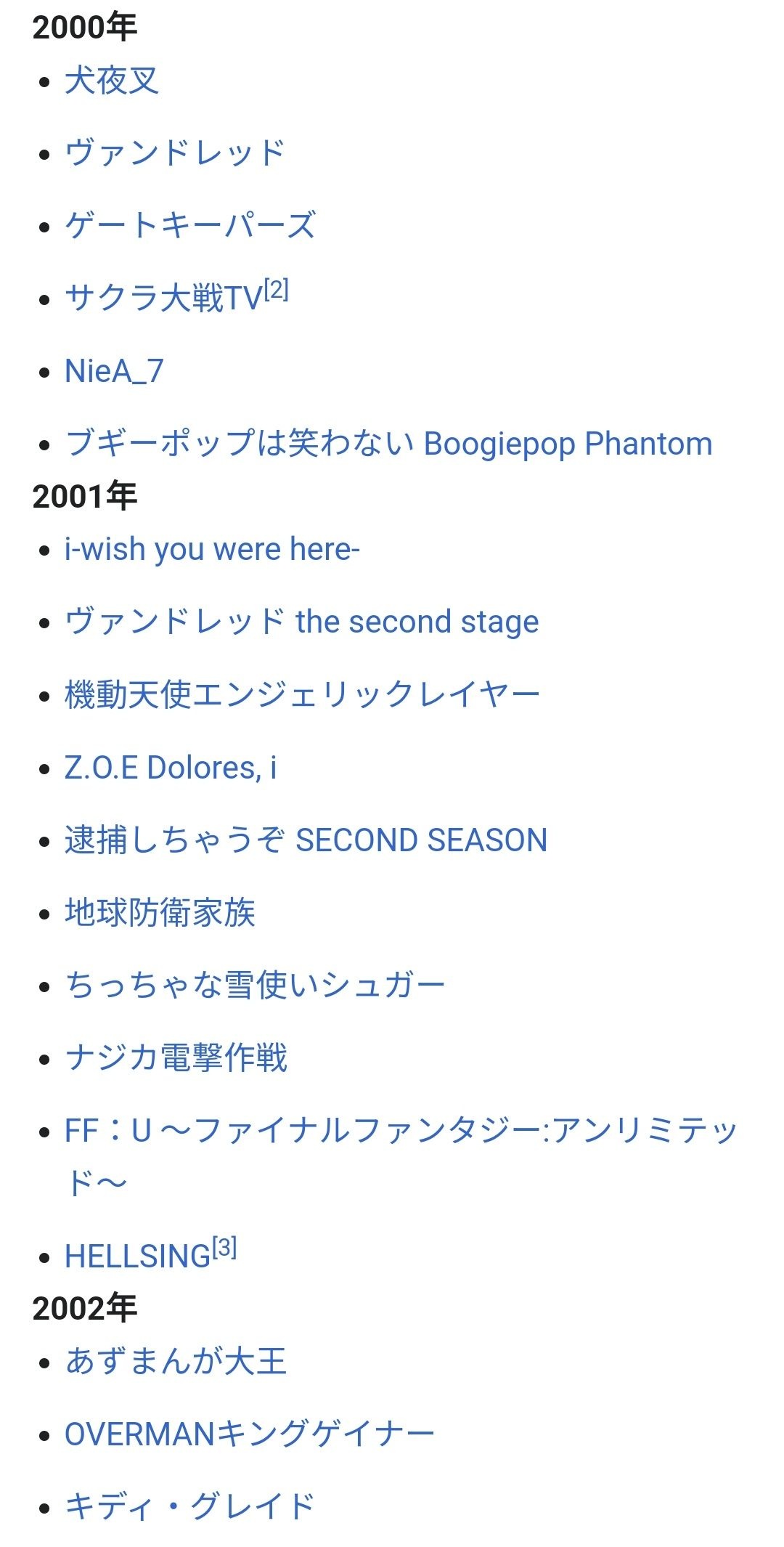Viewport: 784px width, 1547px height.
Task: Tap the 地球防衛家族 link
Action: coord(160,913)
